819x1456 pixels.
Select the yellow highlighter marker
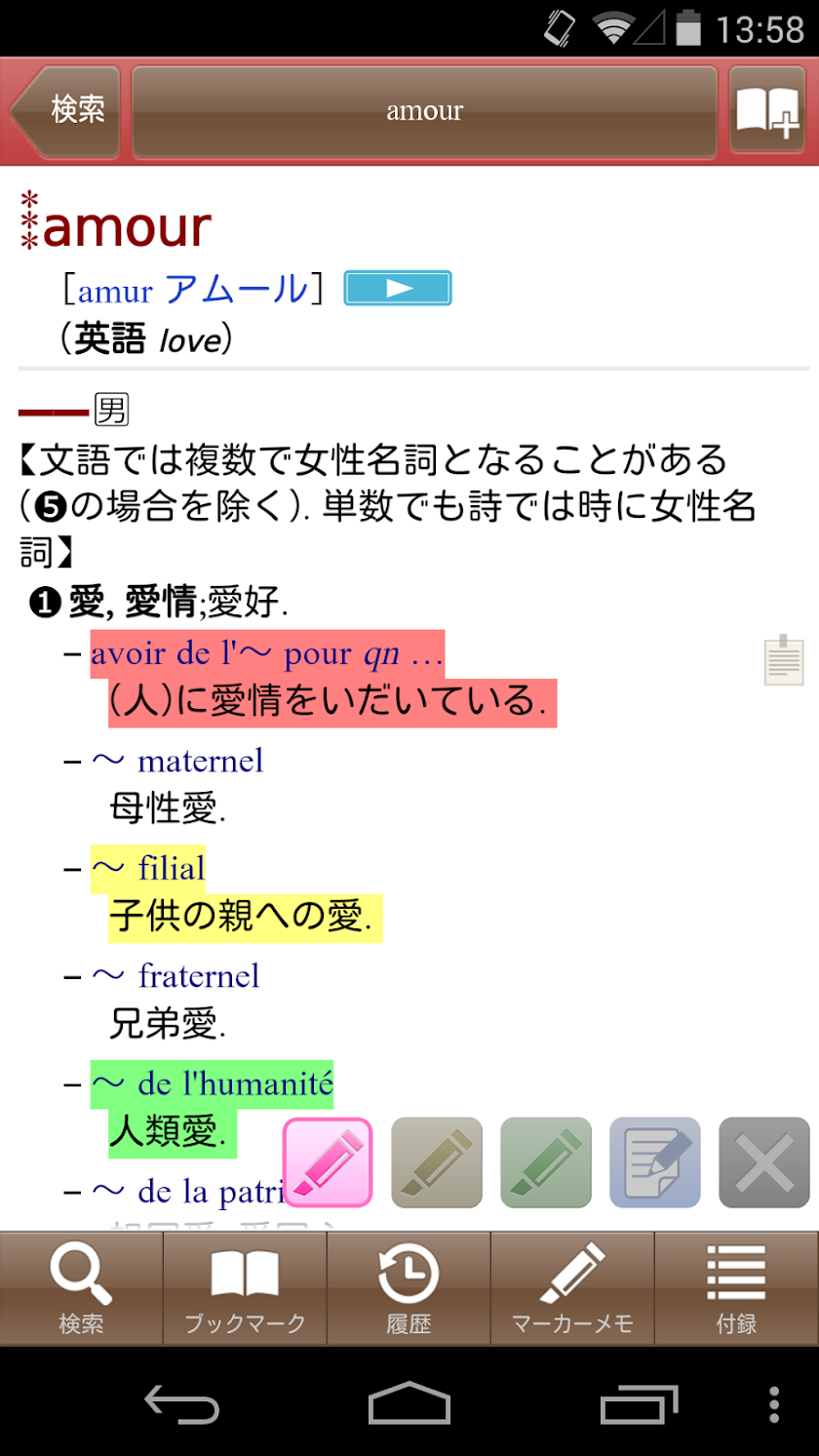pyautogui.click(x=437, y=1162)
